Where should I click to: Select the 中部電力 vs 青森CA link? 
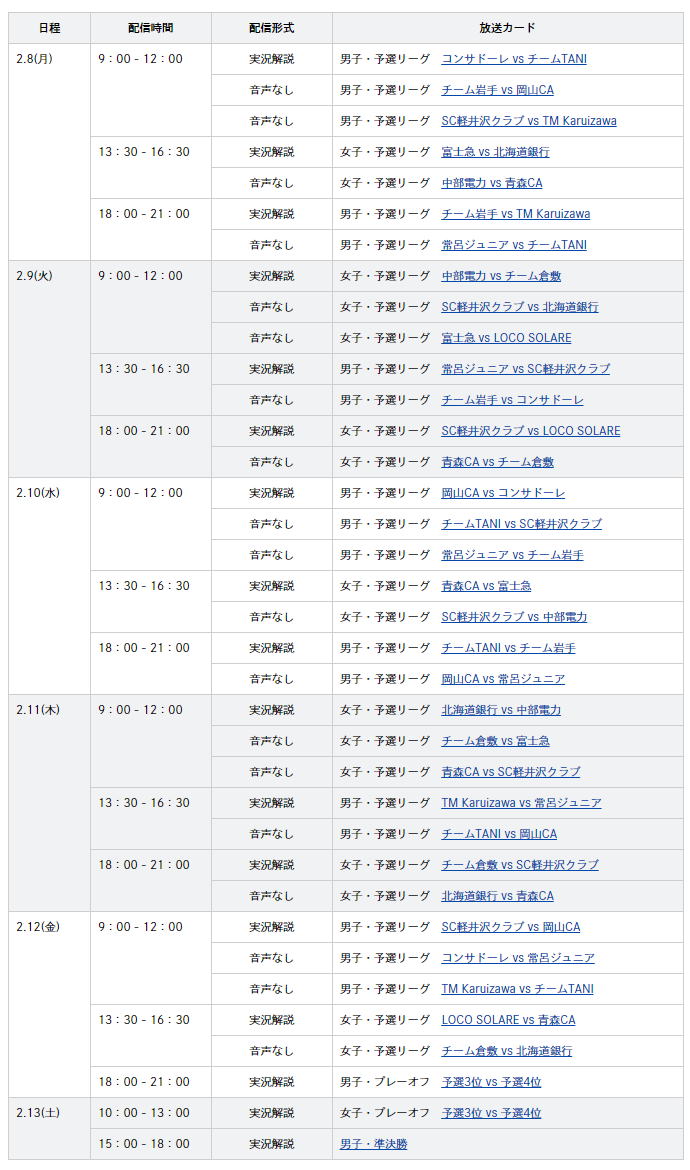coord(492,183)
